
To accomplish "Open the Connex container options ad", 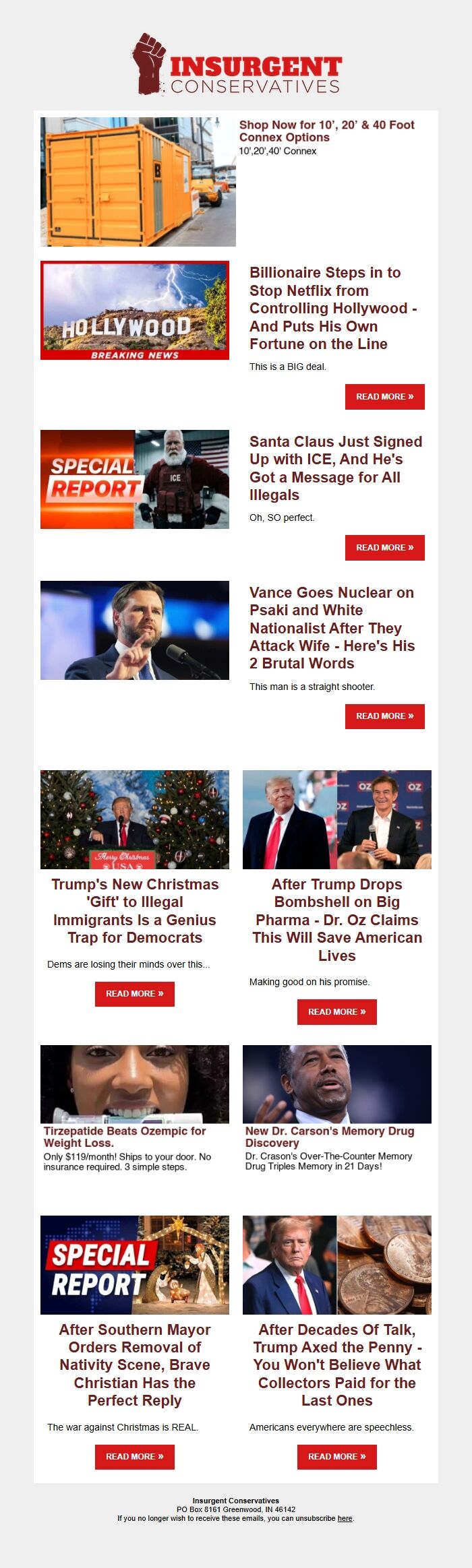I will pos(326,131).
